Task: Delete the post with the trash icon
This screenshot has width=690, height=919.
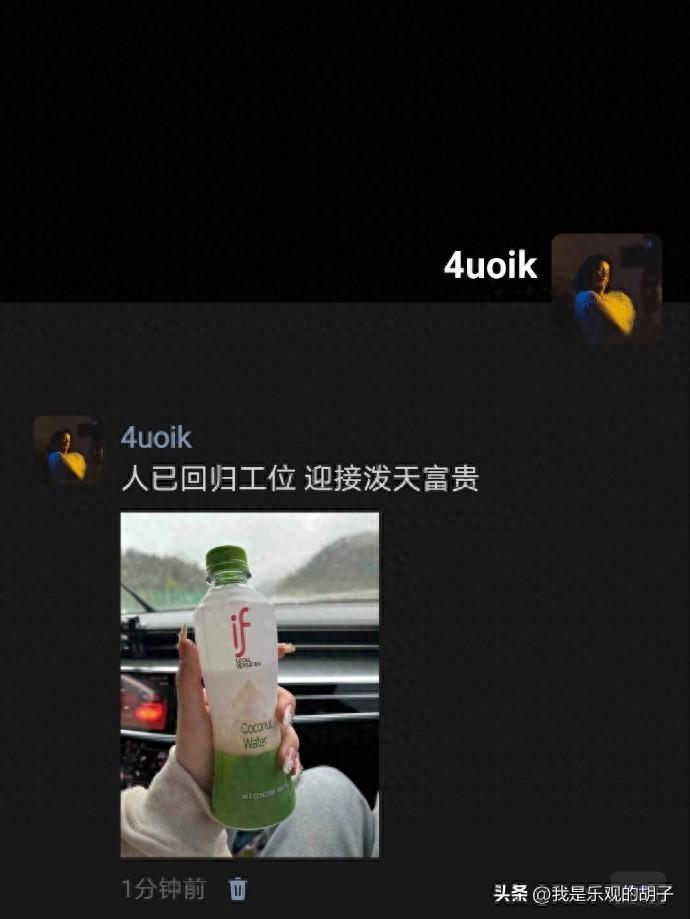Action: point(238,888)
